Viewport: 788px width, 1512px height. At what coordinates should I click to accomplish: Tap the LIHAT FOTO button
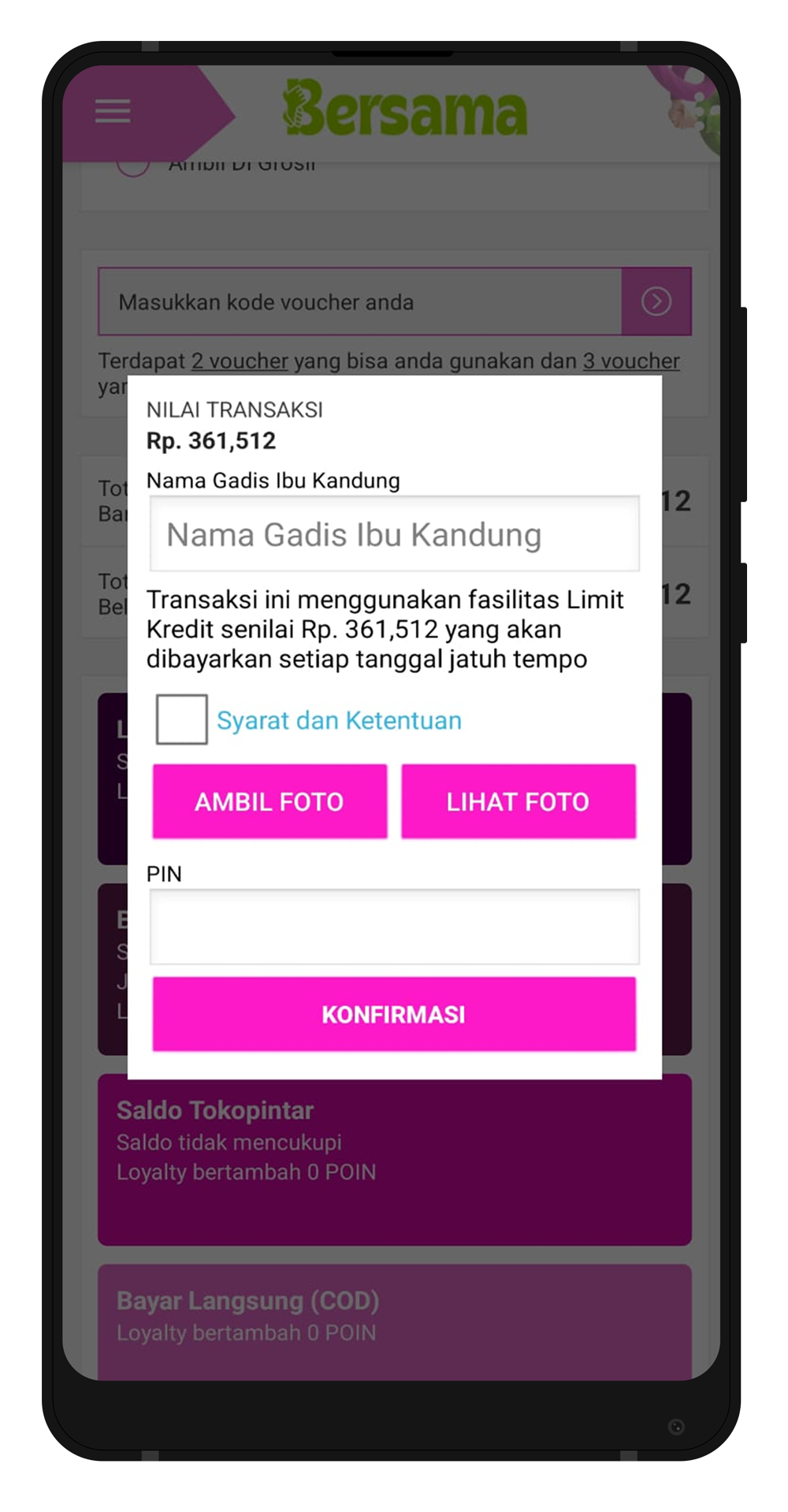click(x=518, y=801)
